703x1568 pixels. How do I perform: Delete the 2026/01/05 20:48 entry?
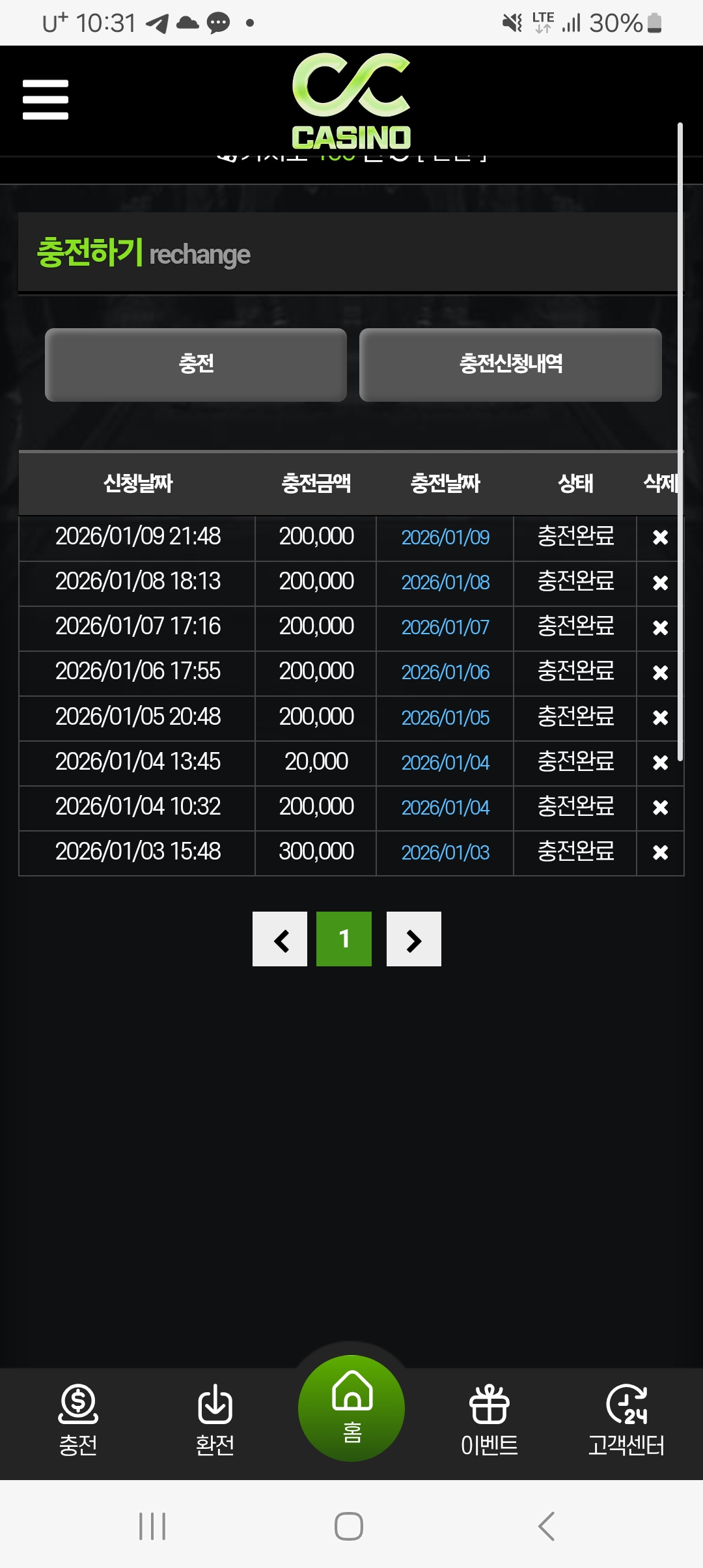(660, 717)
